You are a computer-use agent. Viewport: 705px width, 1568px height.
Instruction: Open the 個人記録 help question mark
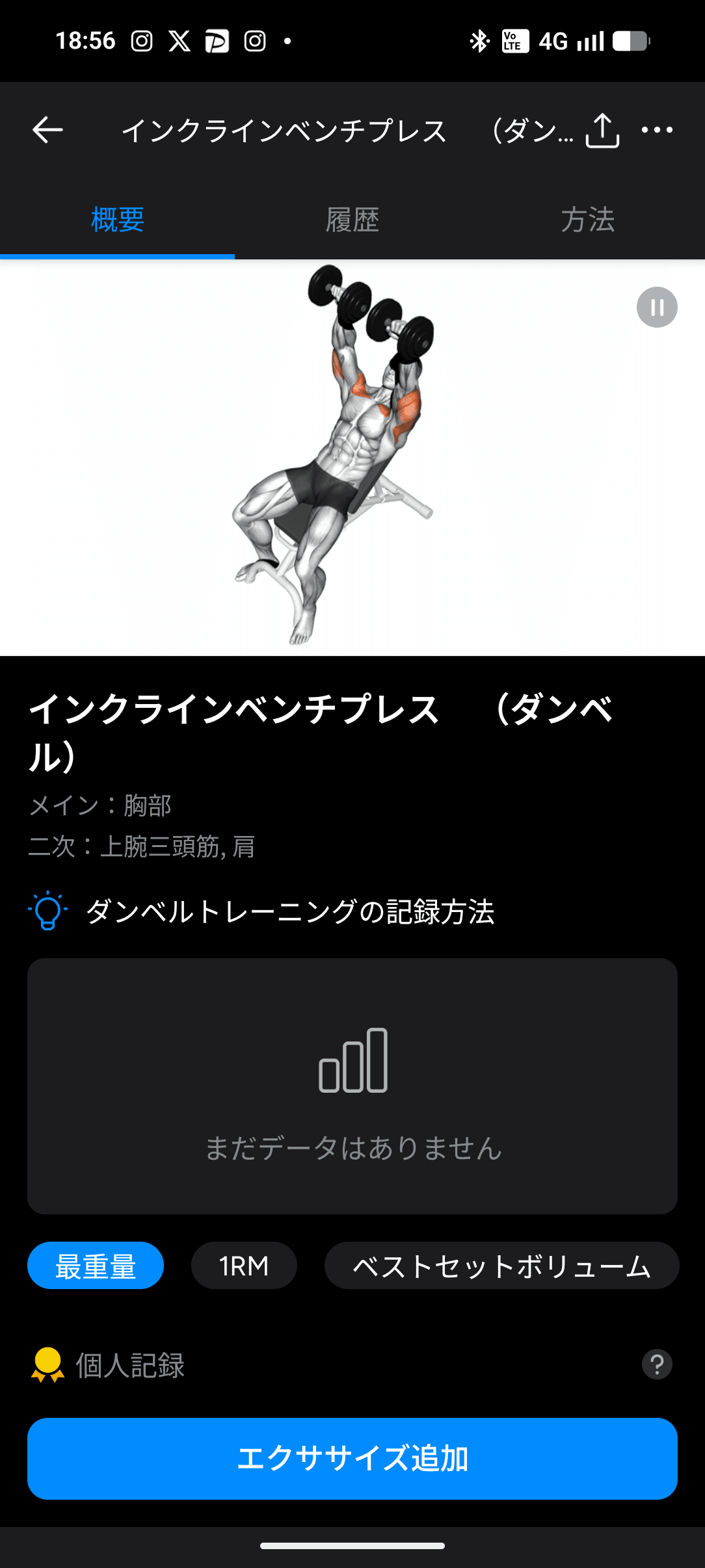pos(657,1365)
